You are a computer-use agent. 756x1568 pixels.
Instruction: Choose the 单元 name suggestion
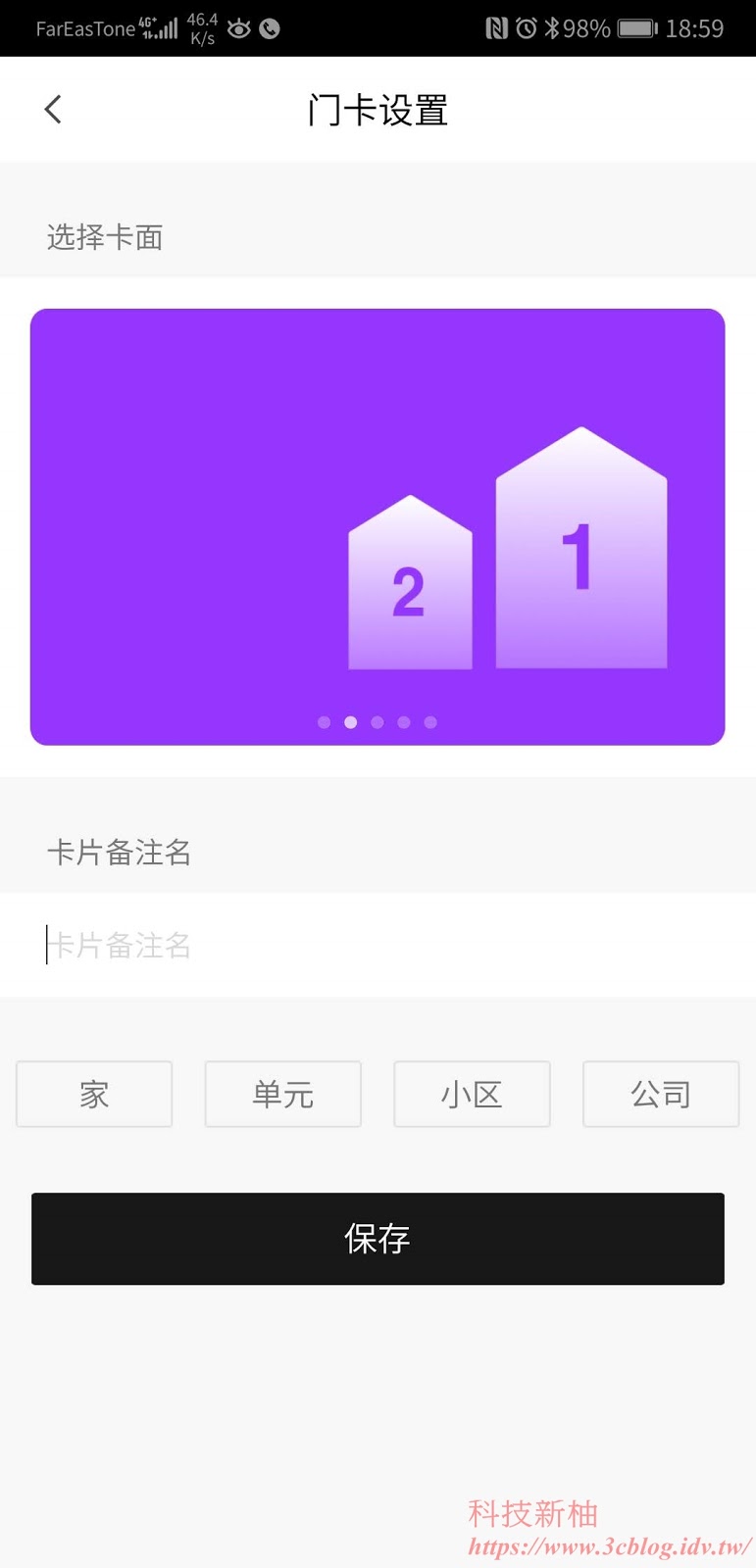tap(282, 1094)
